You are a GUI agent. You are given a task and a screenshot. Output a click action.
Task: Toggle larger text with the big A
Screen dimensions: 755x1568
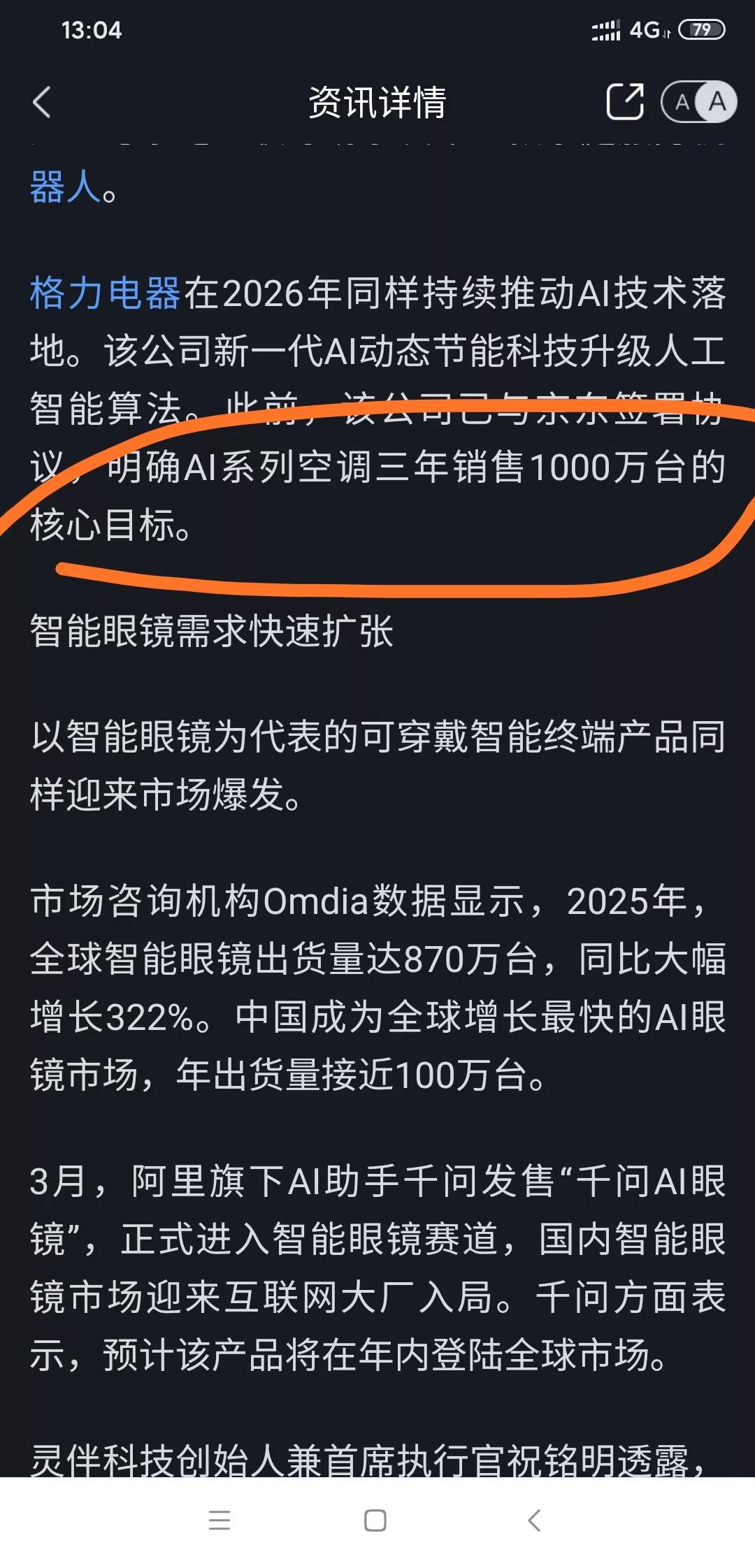click(x=716, y=102)
